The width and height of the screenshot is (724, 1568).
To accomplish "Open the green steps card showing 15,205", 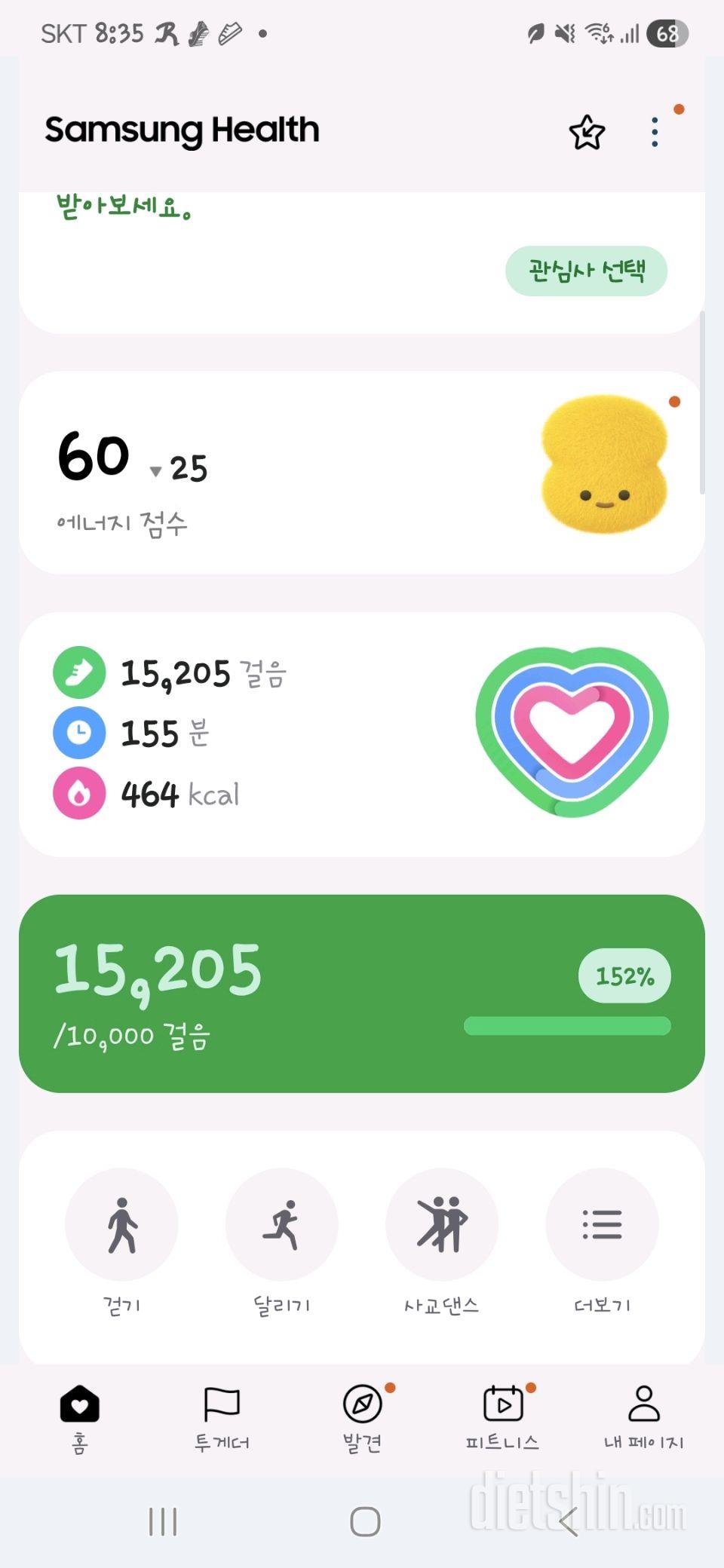I will point(362,993).
